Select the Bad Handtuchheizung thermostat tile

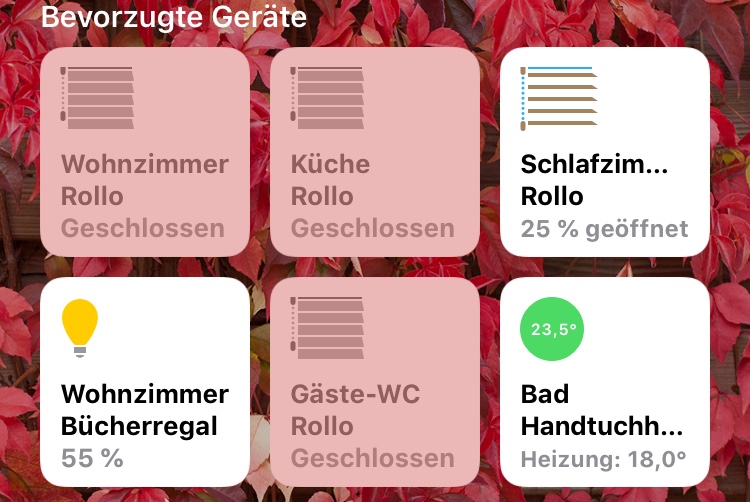tap(604, 382)
